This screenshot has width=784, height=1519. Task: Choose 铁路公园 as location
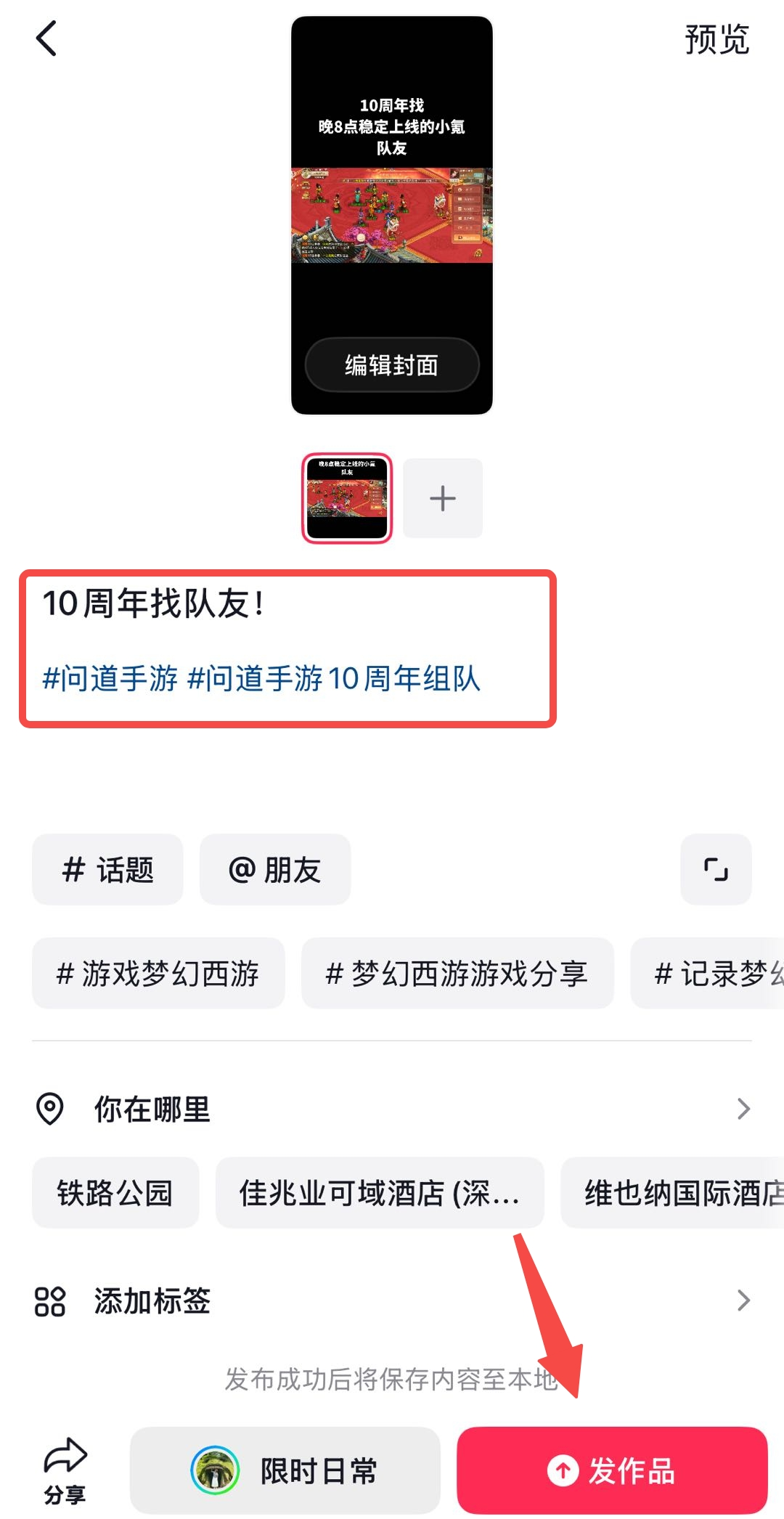point(115,1192)
